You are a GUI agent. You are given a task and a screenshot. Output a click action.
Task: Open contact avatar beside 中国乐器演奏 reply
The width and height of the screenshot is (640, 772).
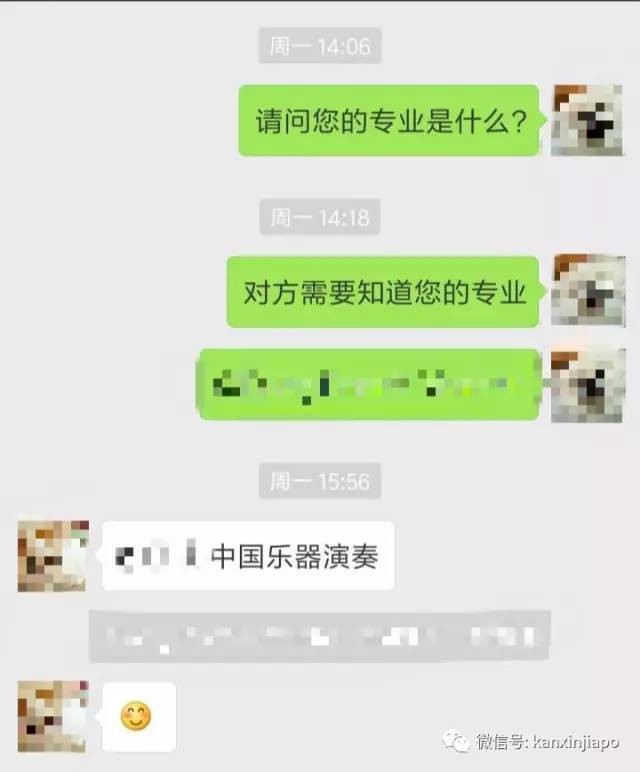[x=53, y=555]
